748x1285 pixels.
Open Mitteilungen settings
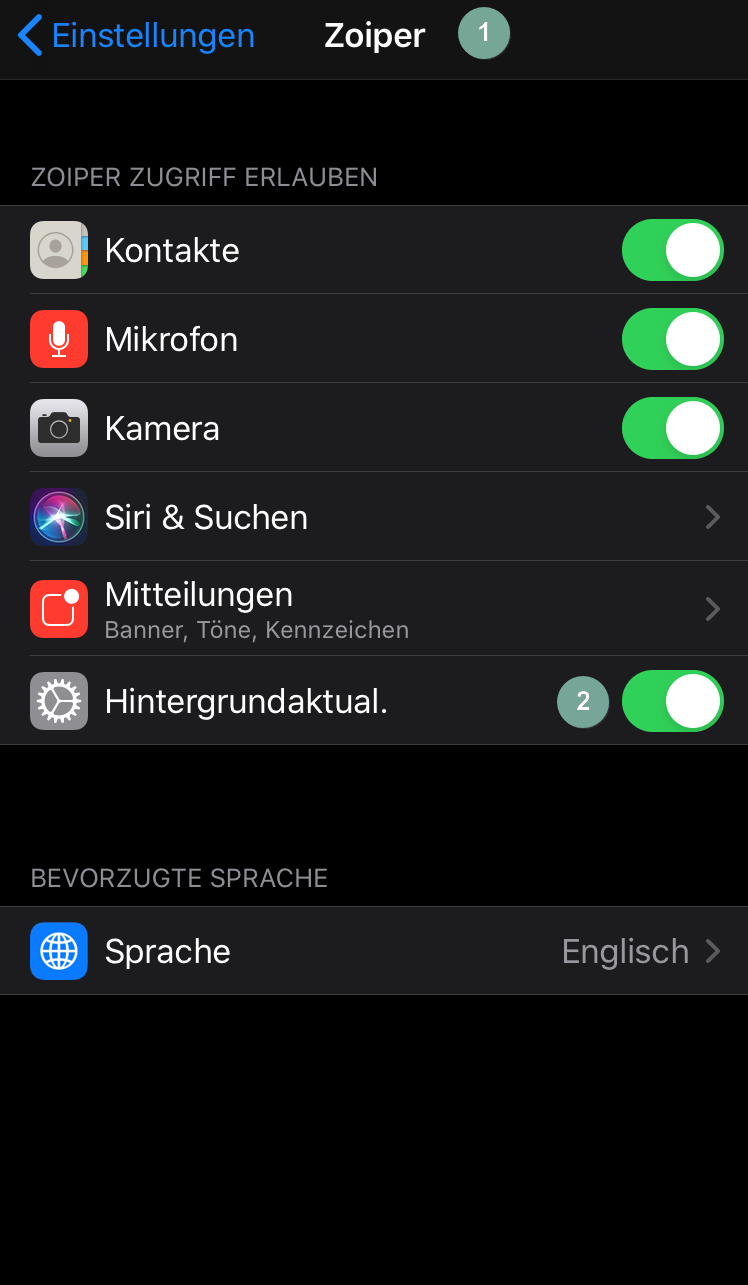tap(374, 608)
